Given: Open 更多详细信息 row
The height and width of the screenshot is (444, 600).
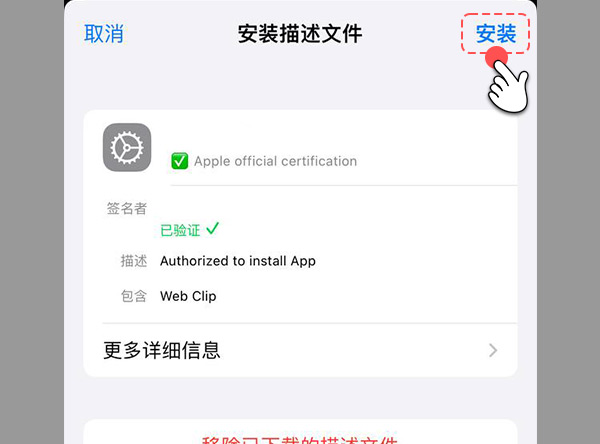Looking at the screenshot, I should (300, 350).
